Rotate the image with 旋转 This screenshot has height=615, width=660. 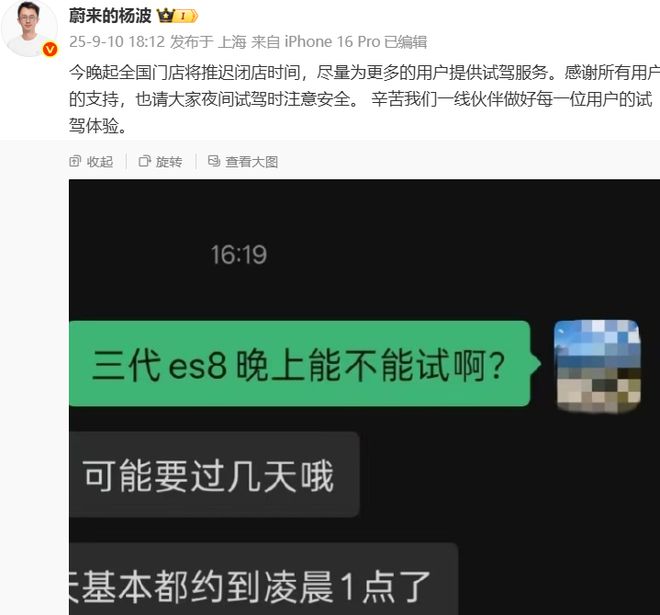160,161
